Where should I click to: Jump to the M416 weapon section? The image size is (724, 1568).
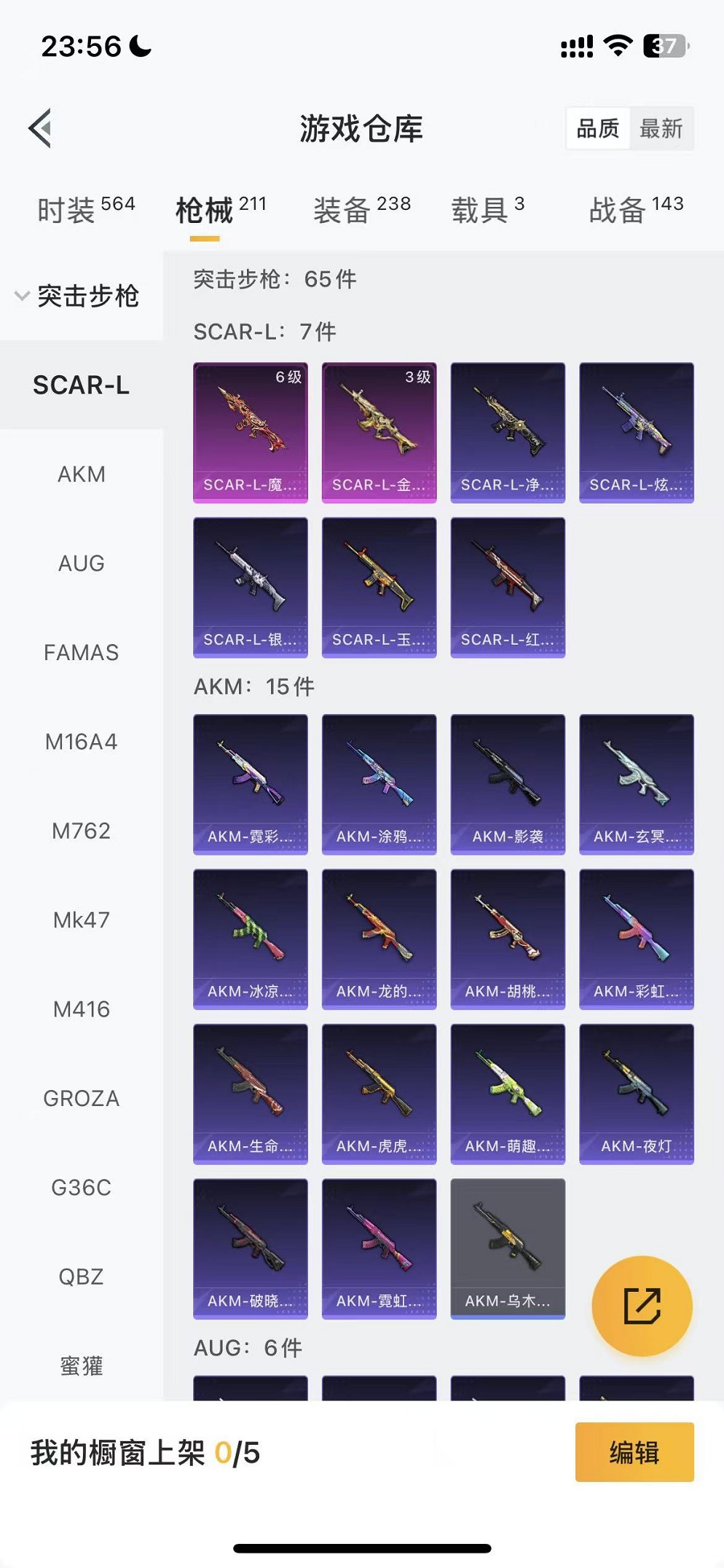tap(82, 1009)
